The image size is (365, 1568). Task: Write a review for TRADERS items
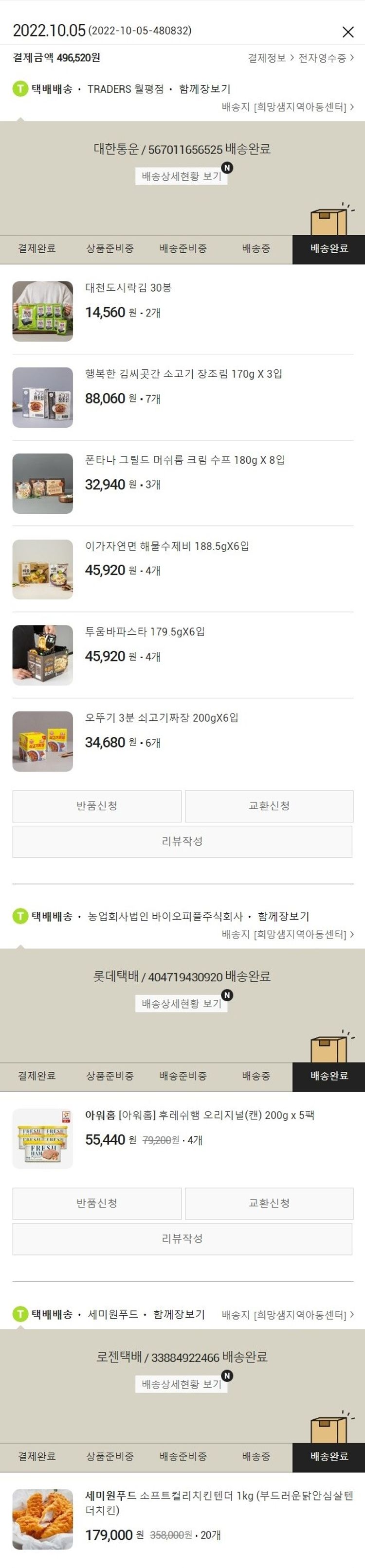[182, 841]
